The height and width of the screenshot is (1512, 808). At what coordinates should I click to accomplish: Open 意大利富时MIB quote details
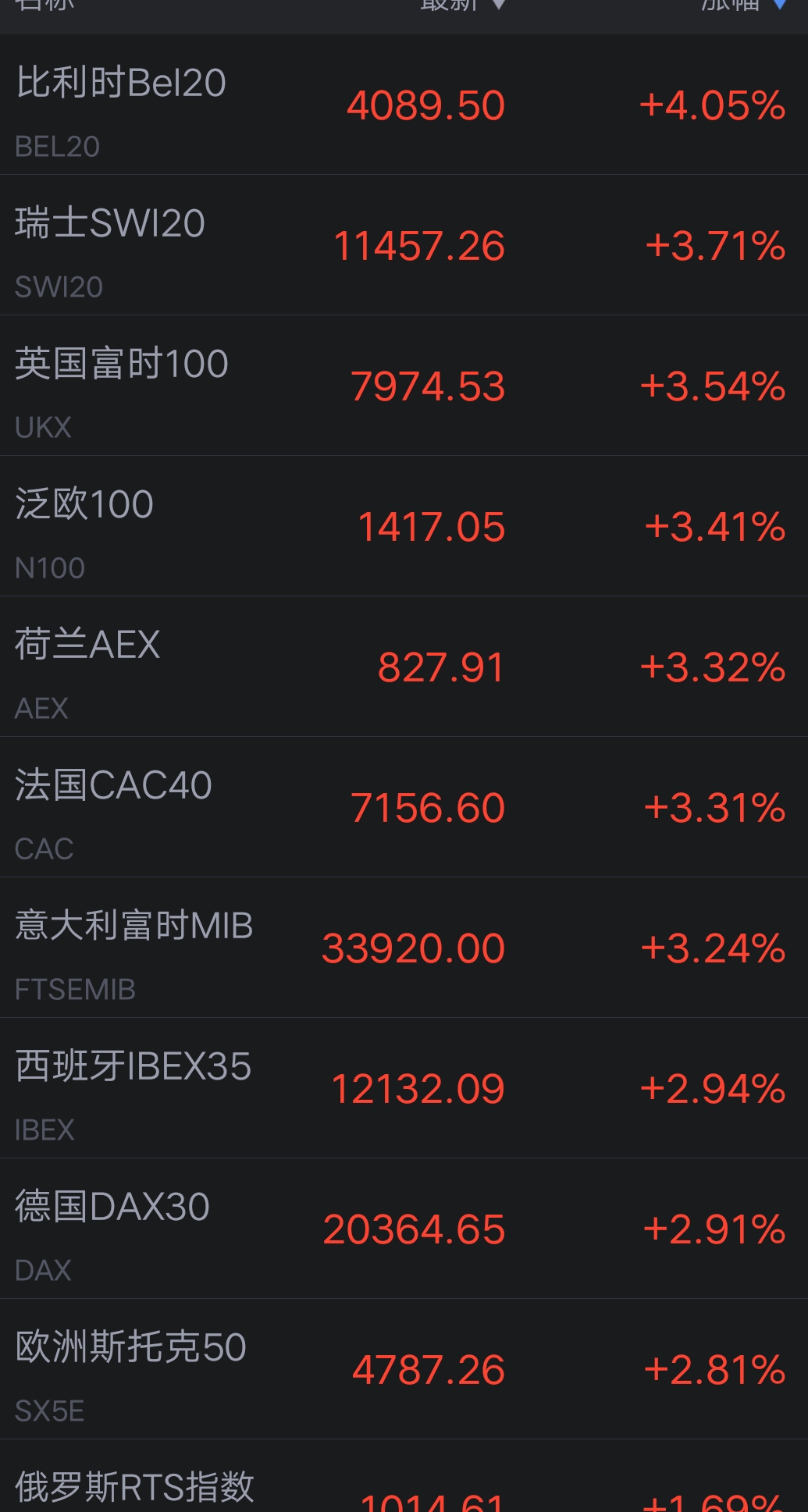404,948
